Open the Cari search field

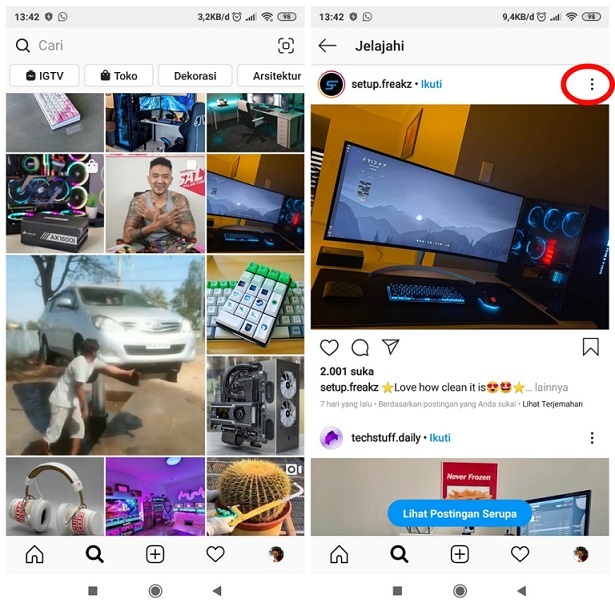[x=140, y=46]
